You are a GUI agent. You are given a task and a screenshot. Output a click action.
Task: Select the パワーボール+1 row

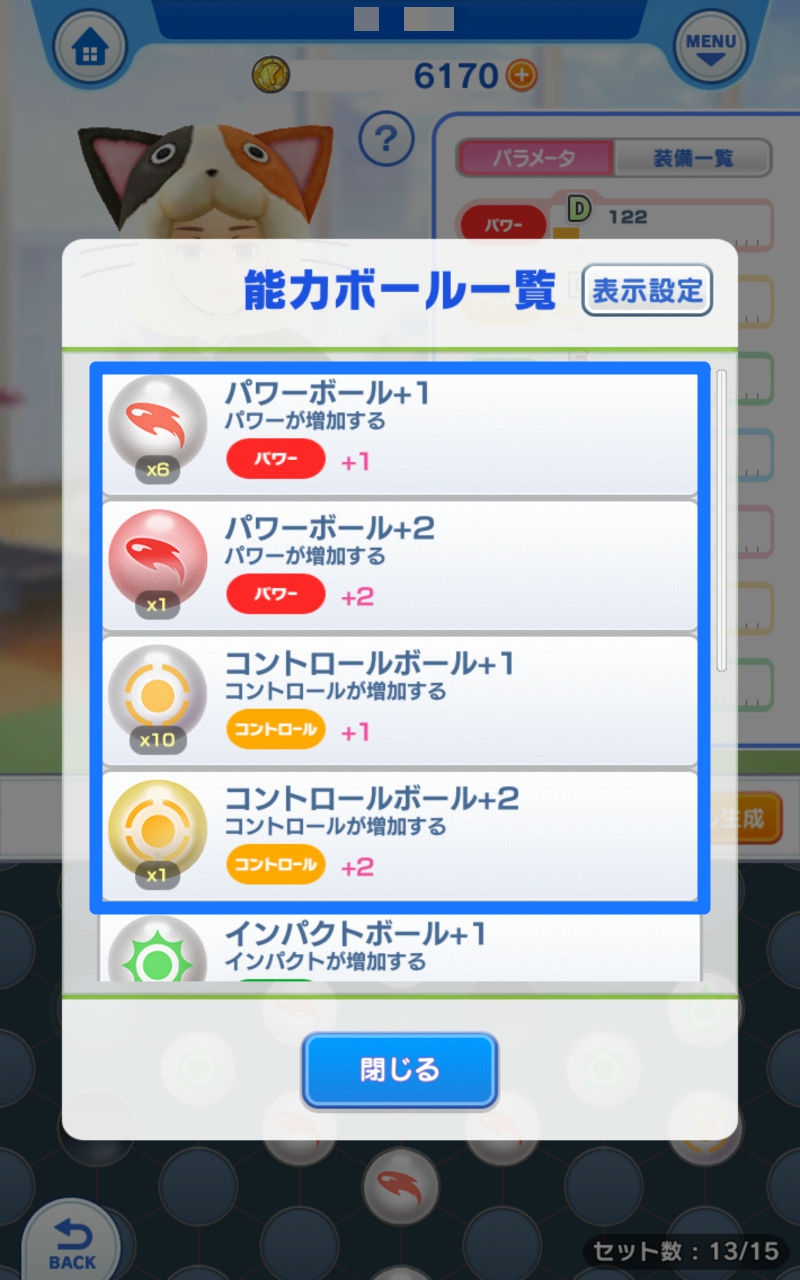point(400,432)
